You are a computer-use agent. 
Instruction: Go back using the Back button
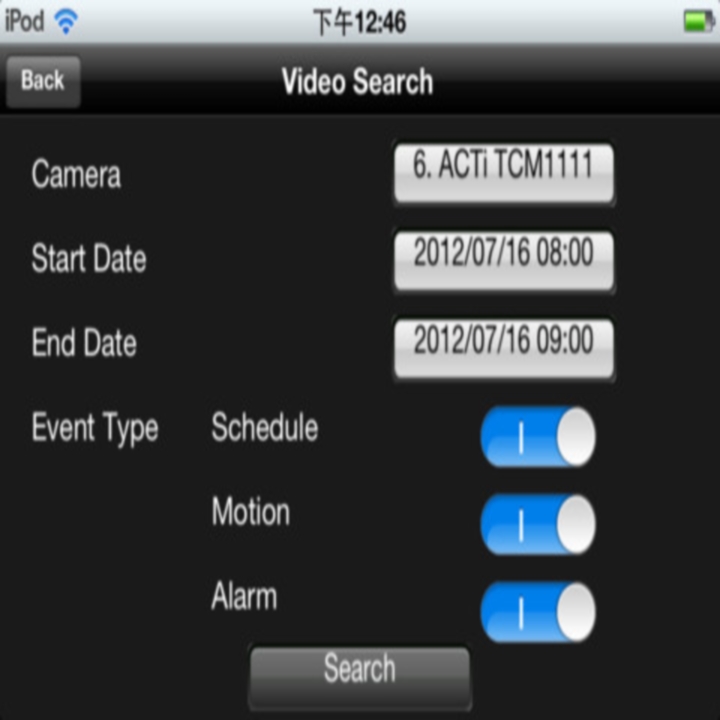[43, 81]
